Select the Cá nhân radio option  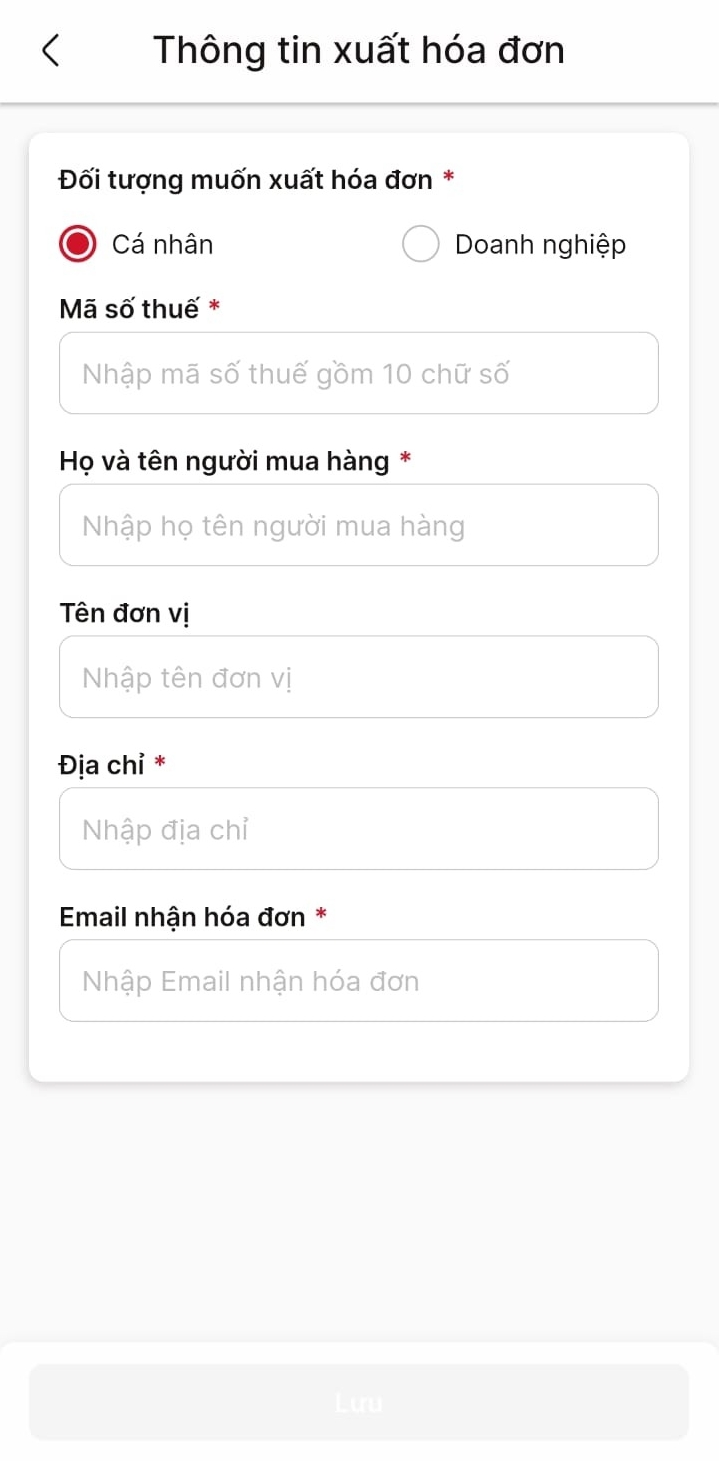pyautogui.click(x=78, y=244)
